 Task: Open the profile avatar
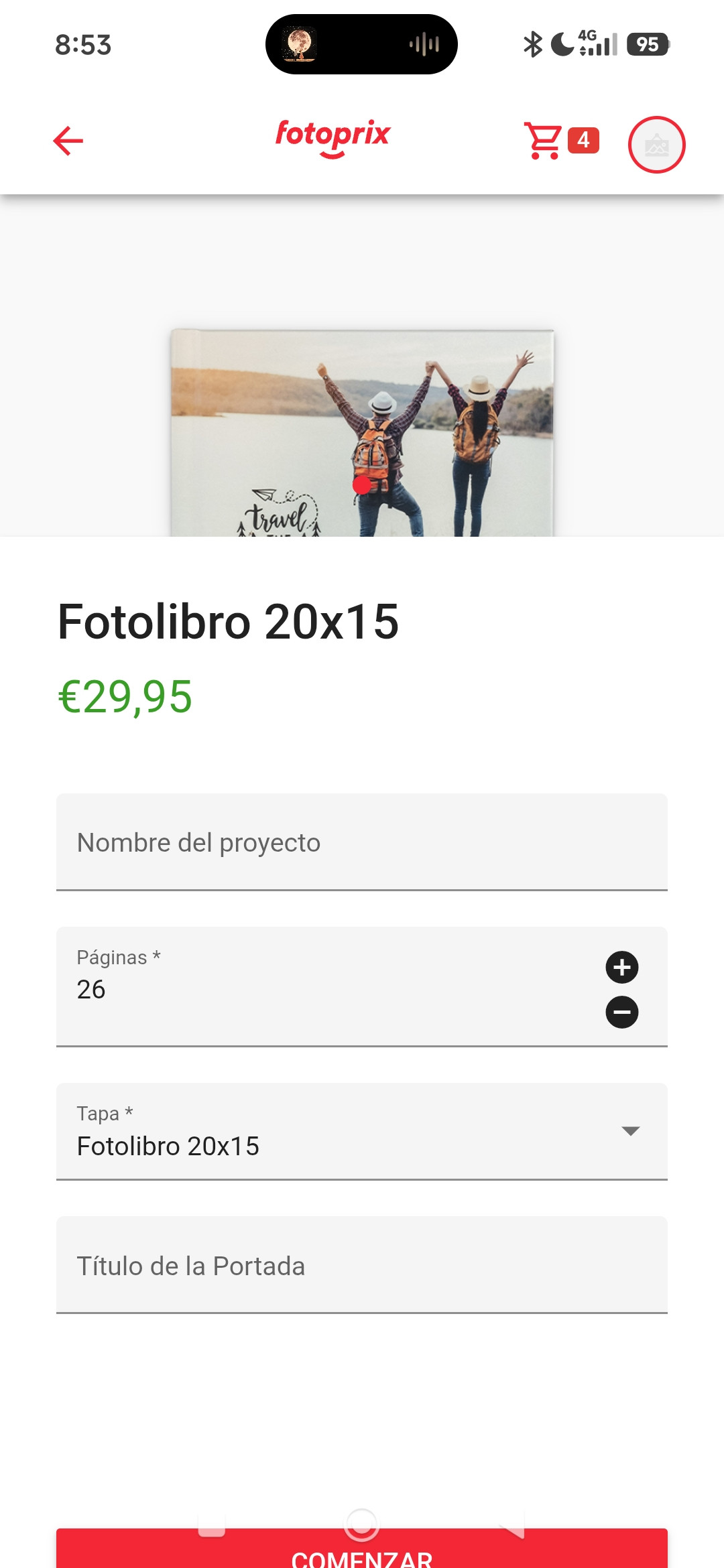656,145
